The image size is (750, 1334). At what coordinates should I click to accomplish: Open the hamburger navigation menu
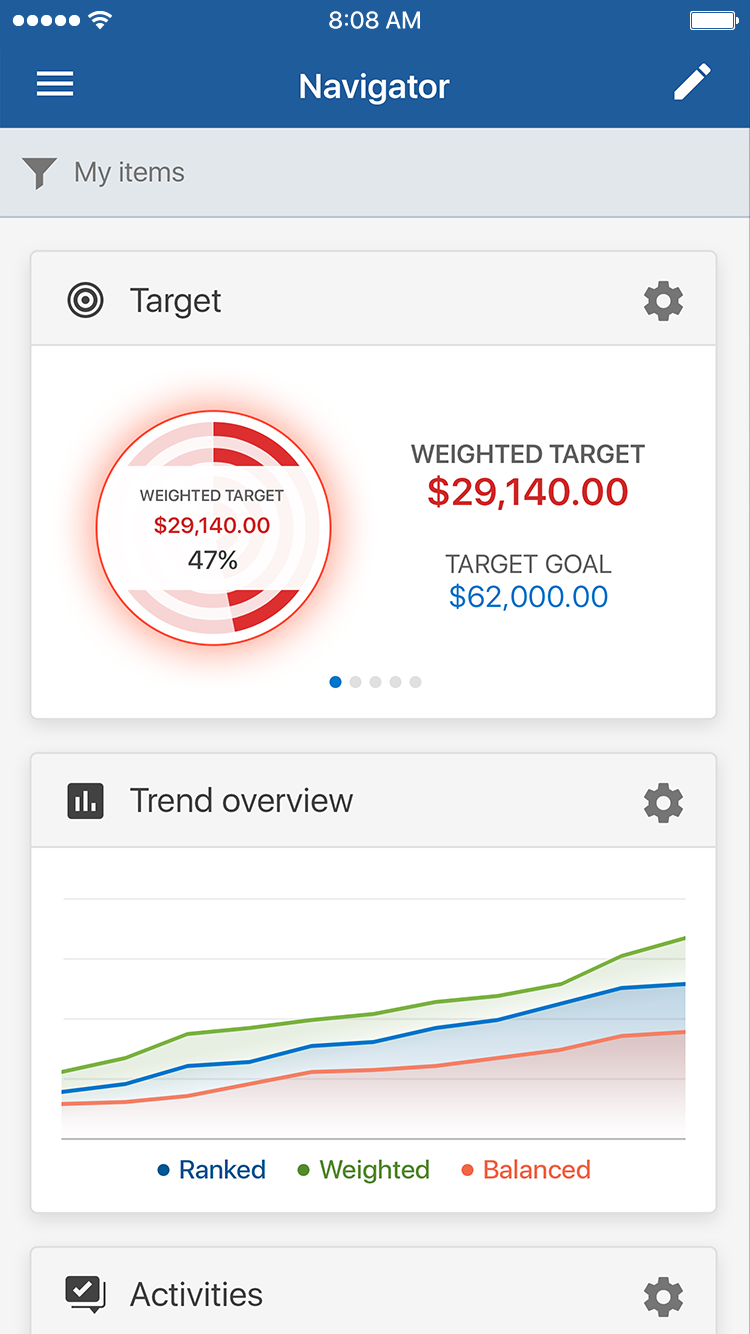55,84
